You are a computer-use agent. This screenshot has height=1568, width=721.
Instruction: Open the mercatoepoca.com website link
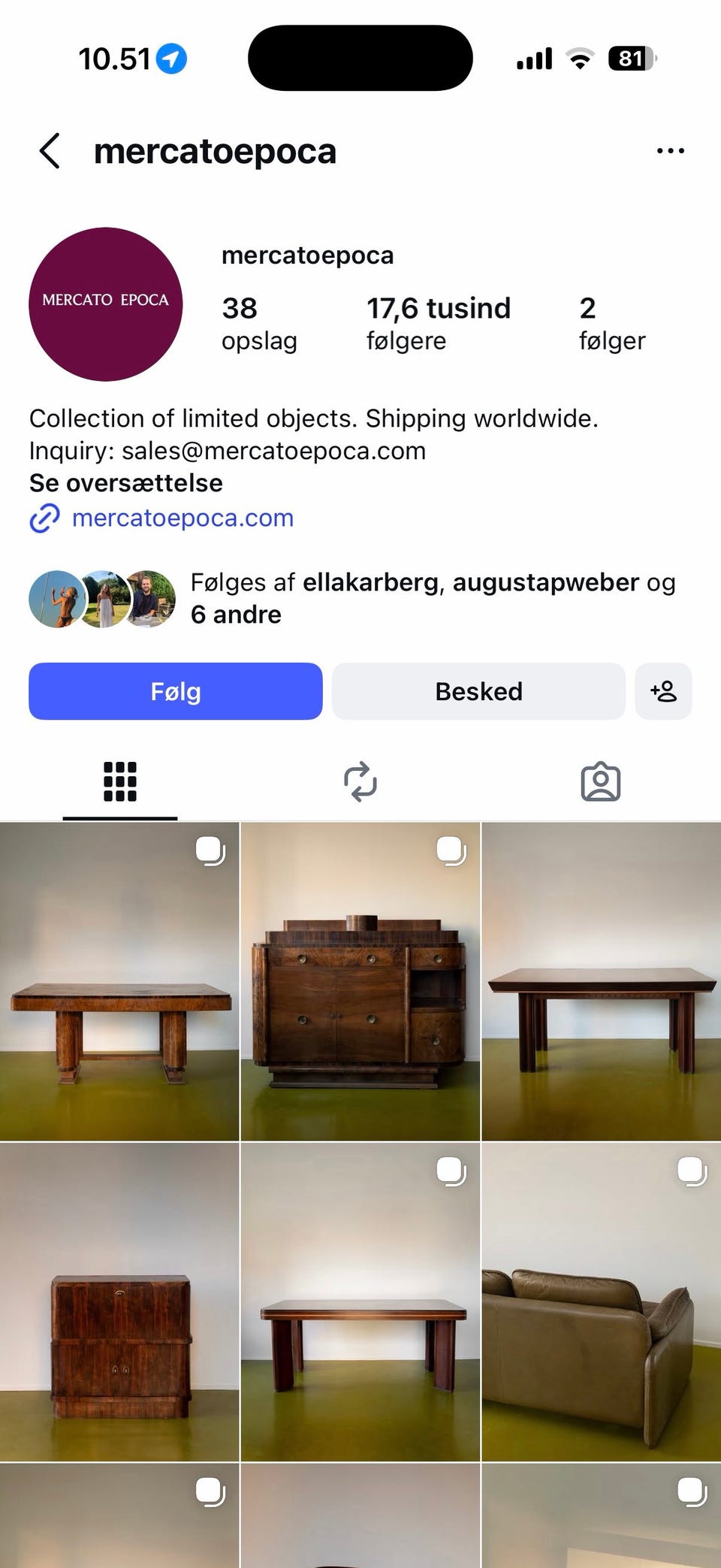point(182,518)
